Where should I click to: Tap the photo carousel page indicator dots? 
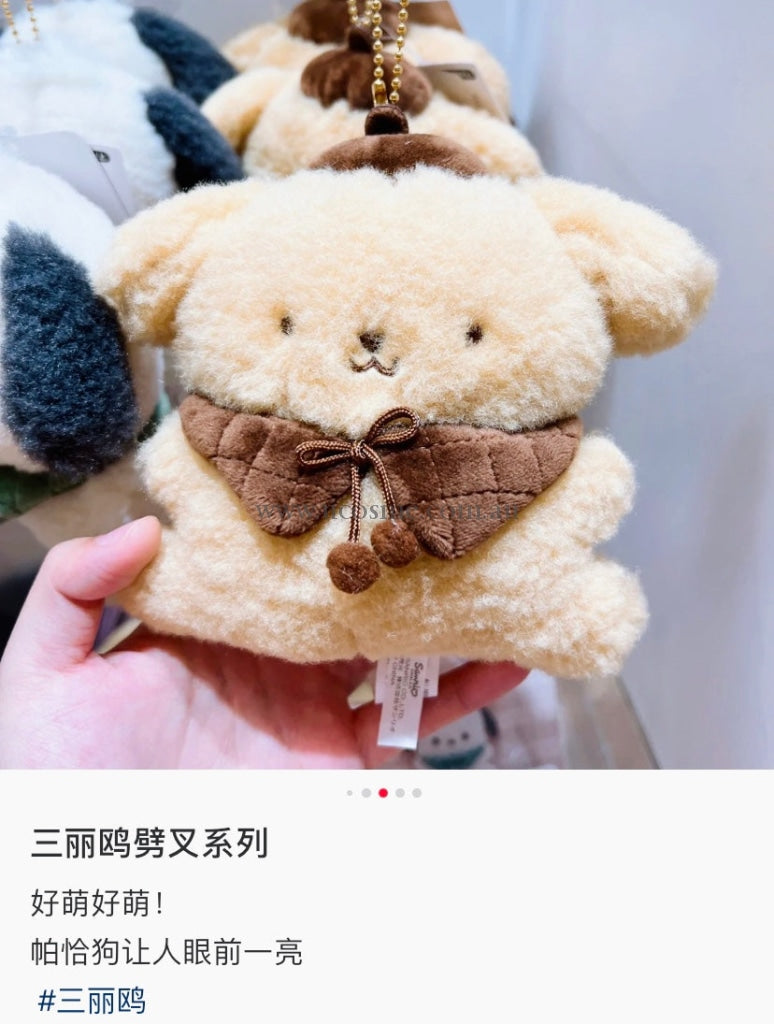(x=384, y=793)
